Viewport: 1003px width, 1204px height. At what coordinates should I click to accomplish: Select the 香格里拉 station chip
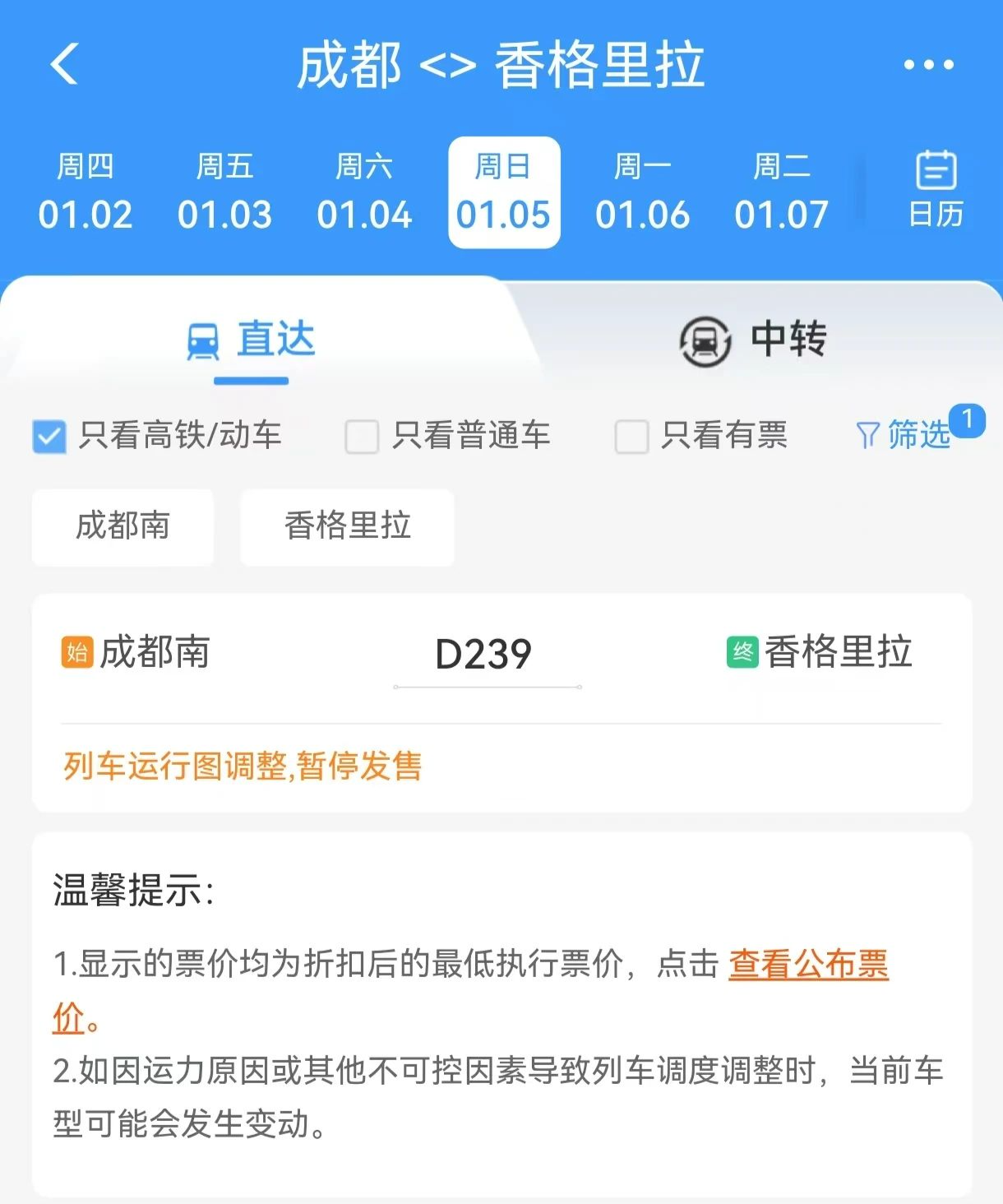click(346, 528)
